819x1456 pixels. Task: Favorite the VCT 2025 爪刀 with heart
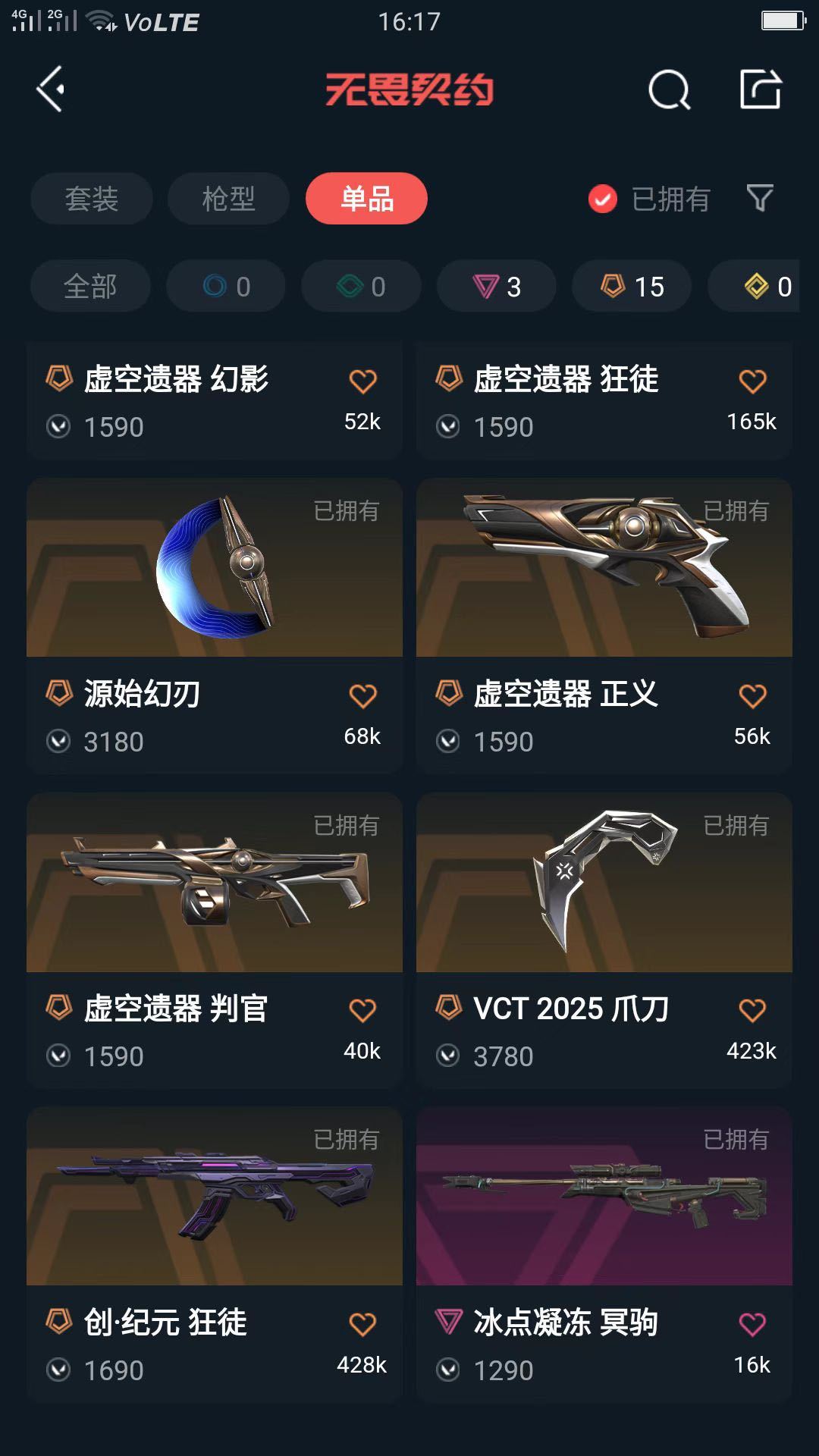click(x=752, y=1010)
